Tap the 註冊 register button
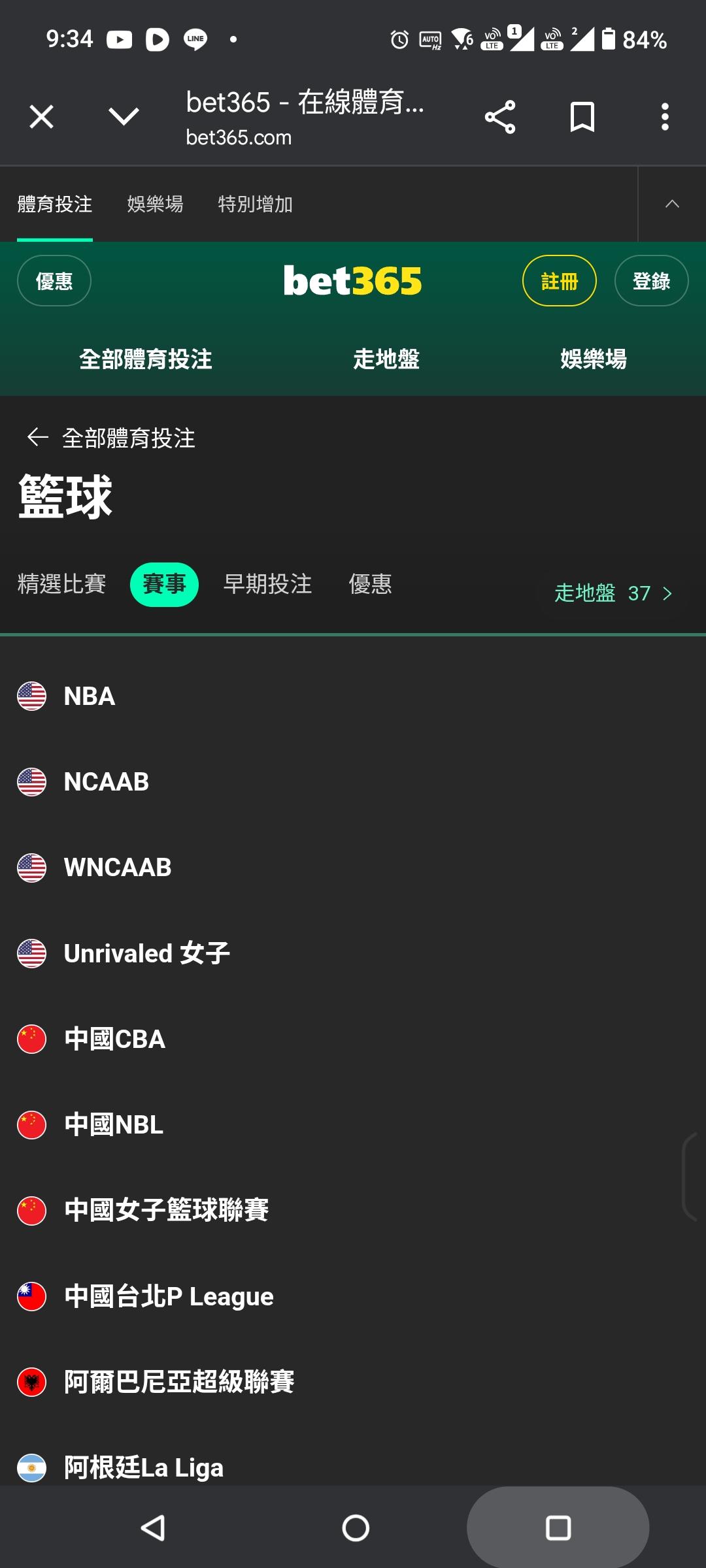 pos(559,281)
